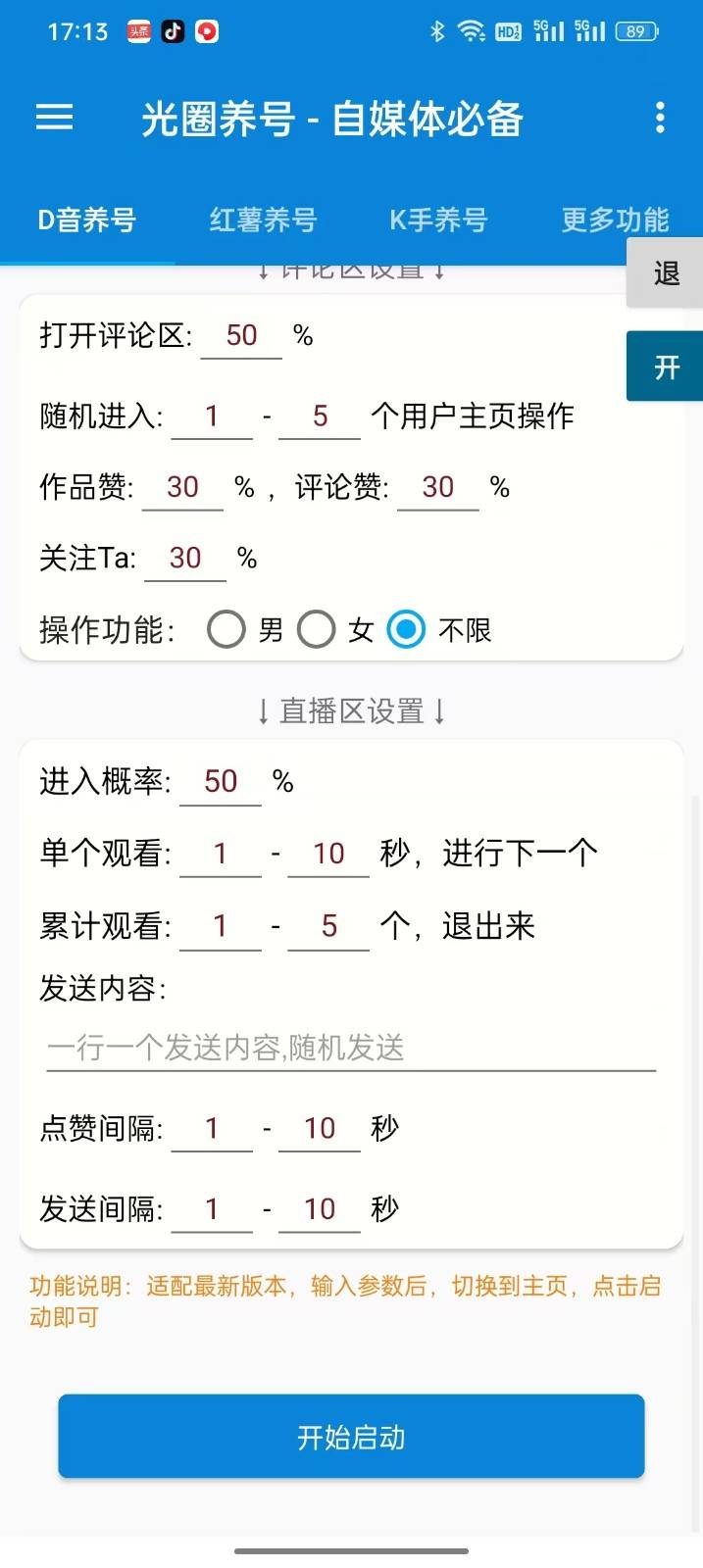The image size is (703, 1568).
Task: Switch to the K手养号 tab
Action: coord(438,220)
